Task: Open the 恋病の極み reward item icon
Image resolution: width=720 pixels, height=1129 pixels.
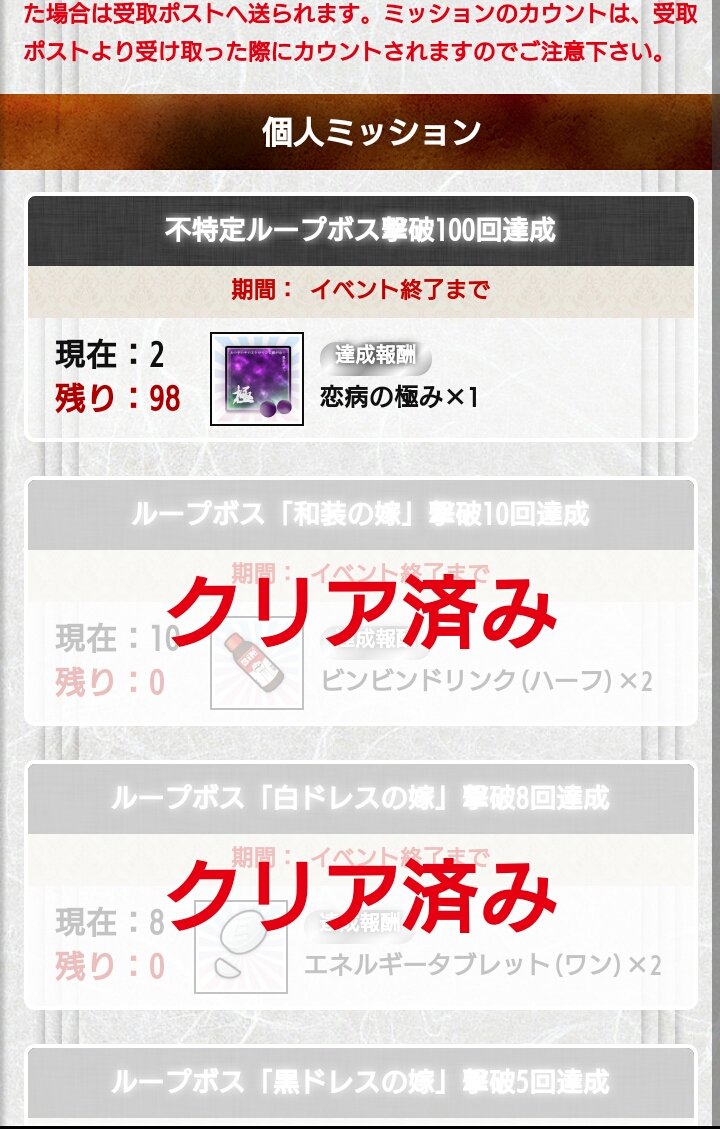Action: coord(257,379)
